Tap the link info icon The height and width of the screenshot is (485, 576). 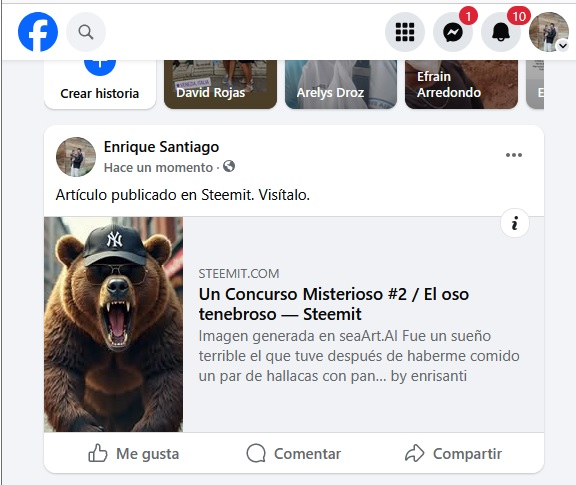pos(515,223)
